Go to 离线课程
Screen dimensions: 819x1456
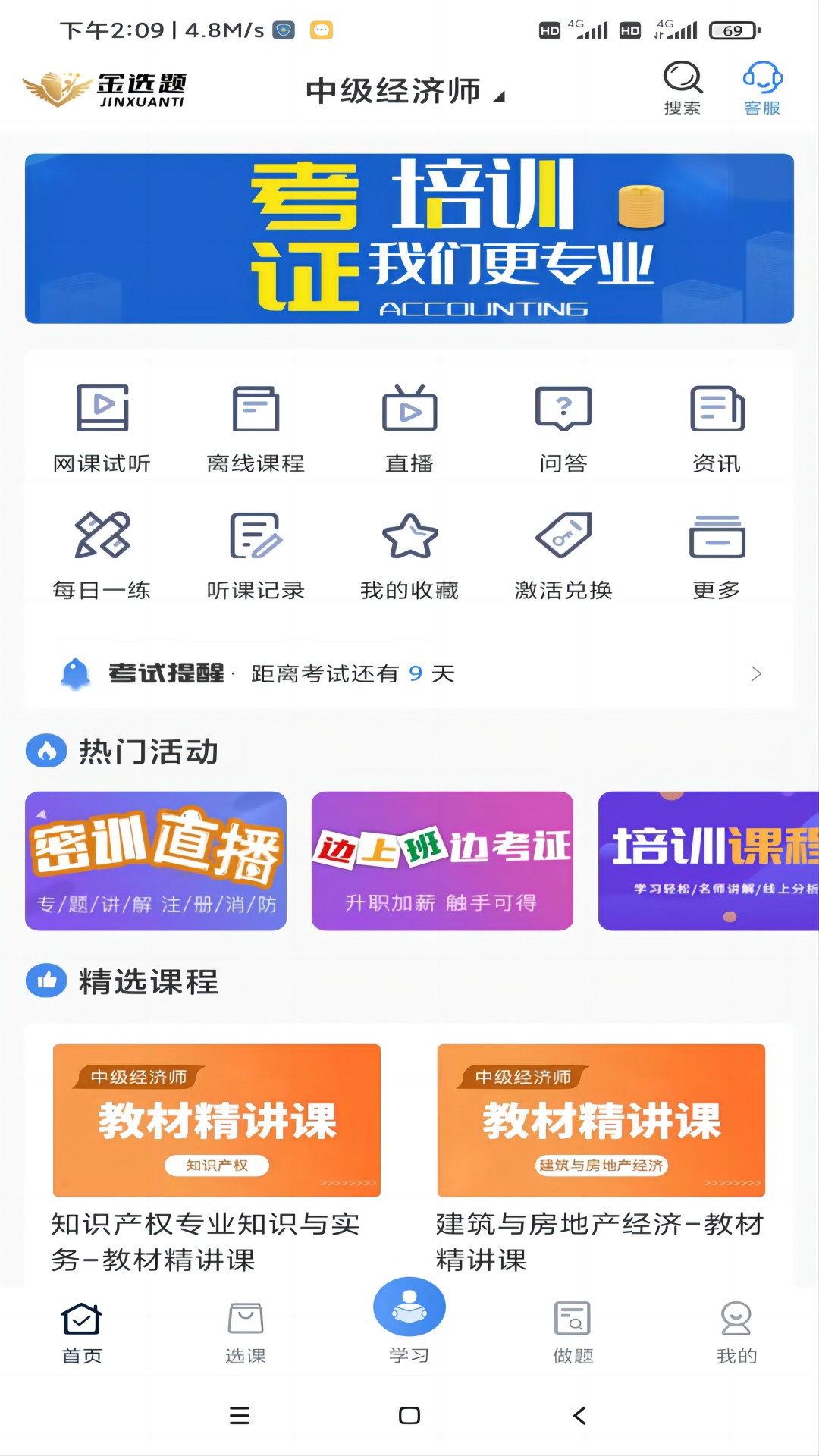tap(256, 429)
